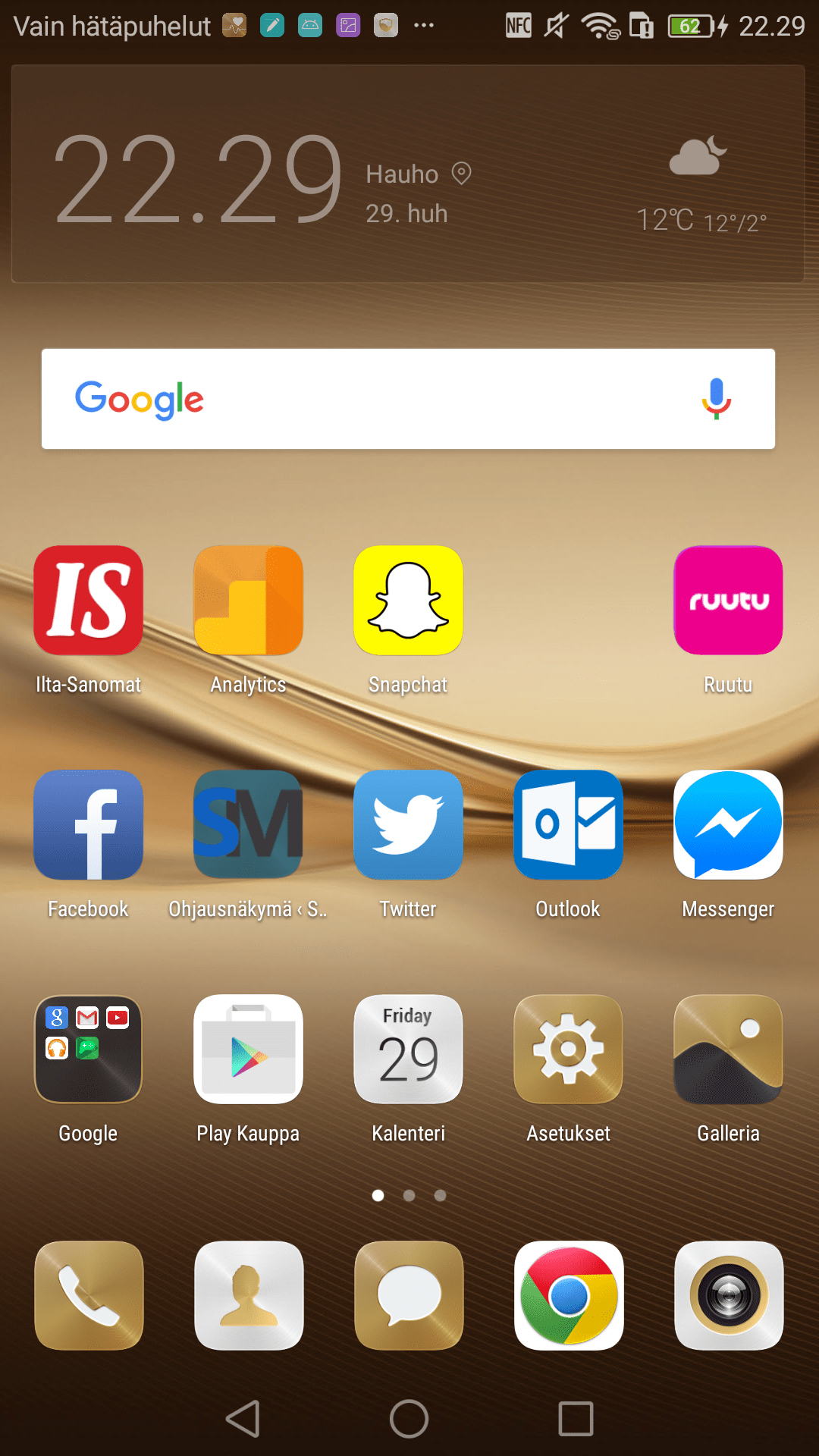This screenshot has height=1456, width=819.
Task: Show recent apps with the square button
Action: click(x=576, y=1419)
